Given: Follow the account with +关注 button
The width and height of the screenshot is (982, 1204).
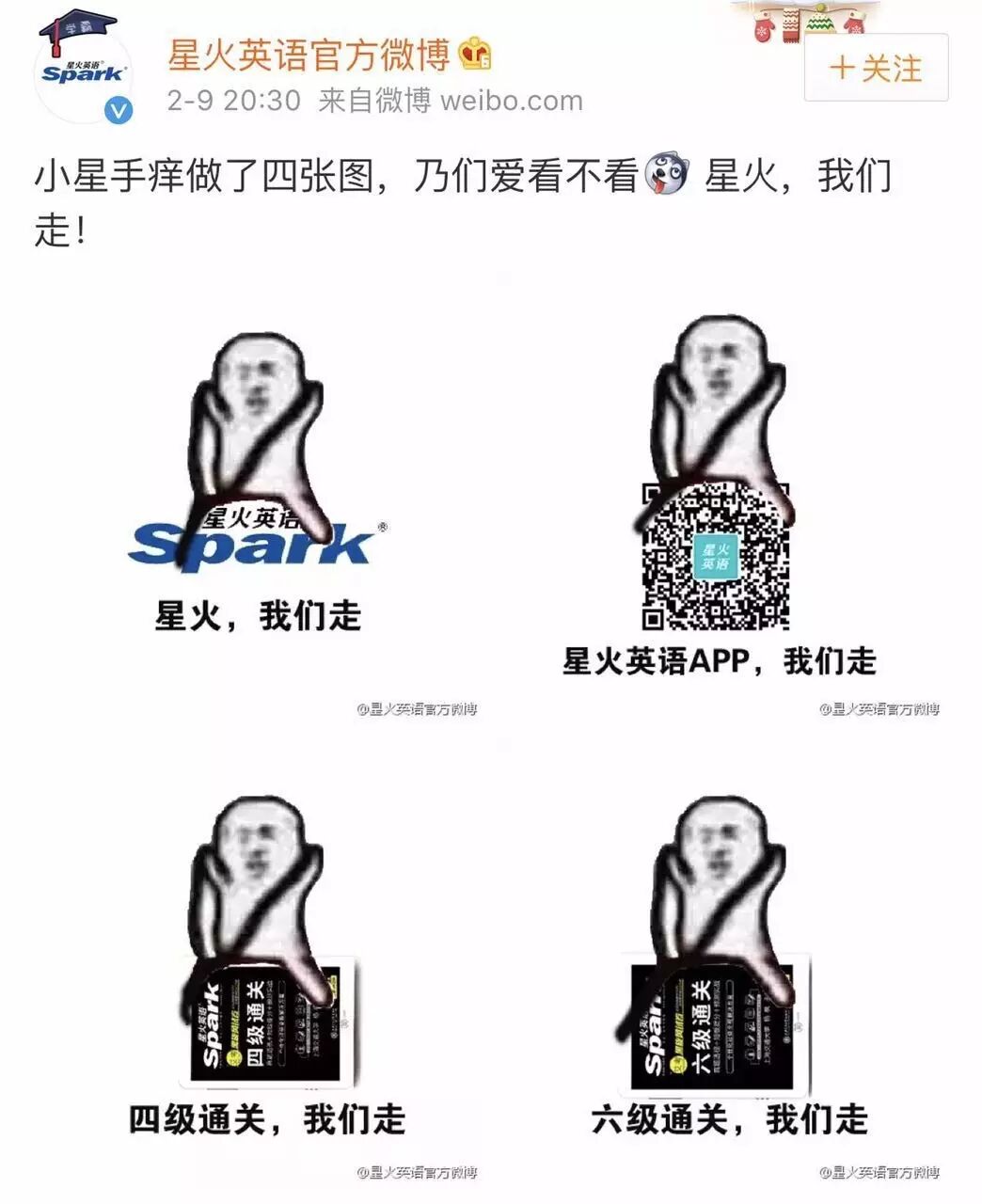Looking at the screenshot, I should point(876,68).
